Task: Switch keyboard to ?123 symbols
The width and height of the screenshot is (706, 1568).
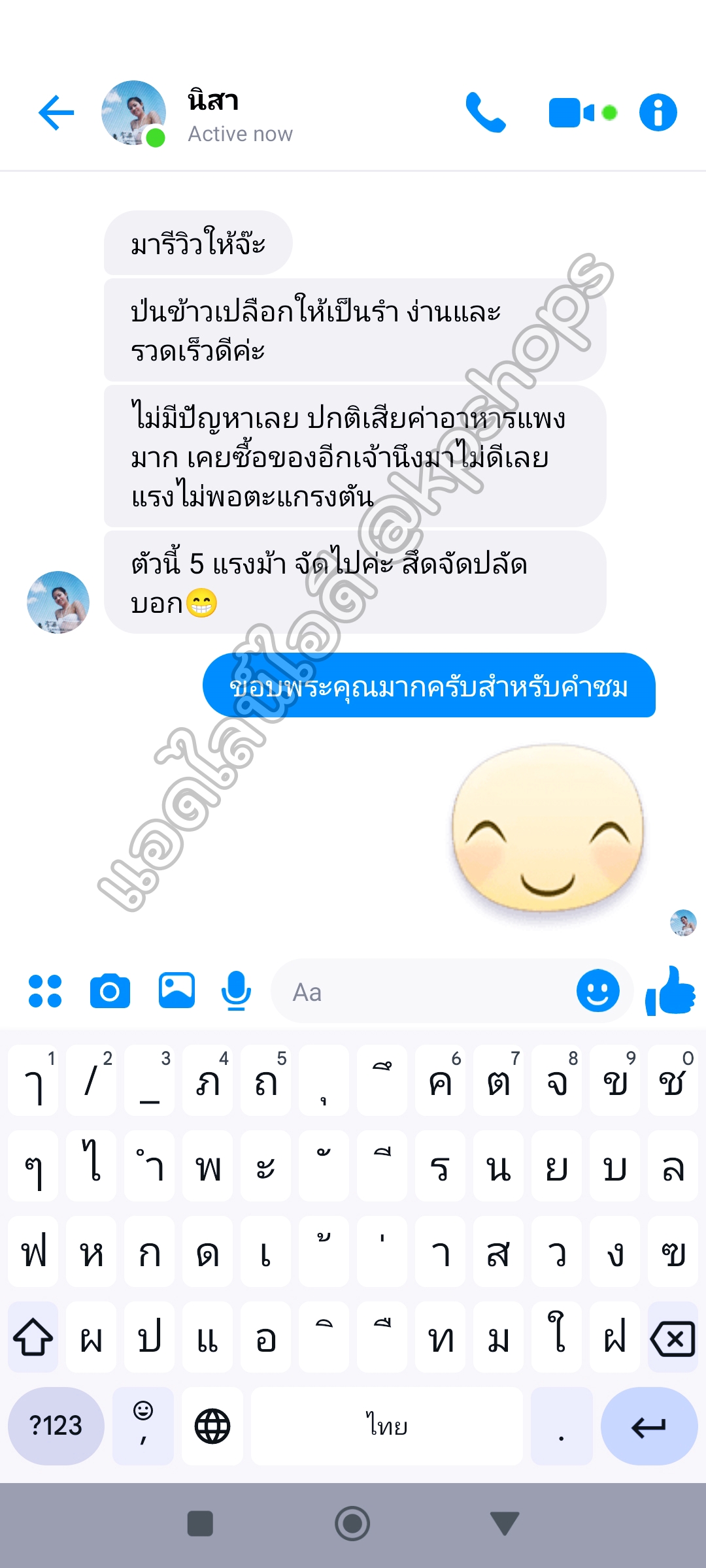Action: coord(56,1426)
